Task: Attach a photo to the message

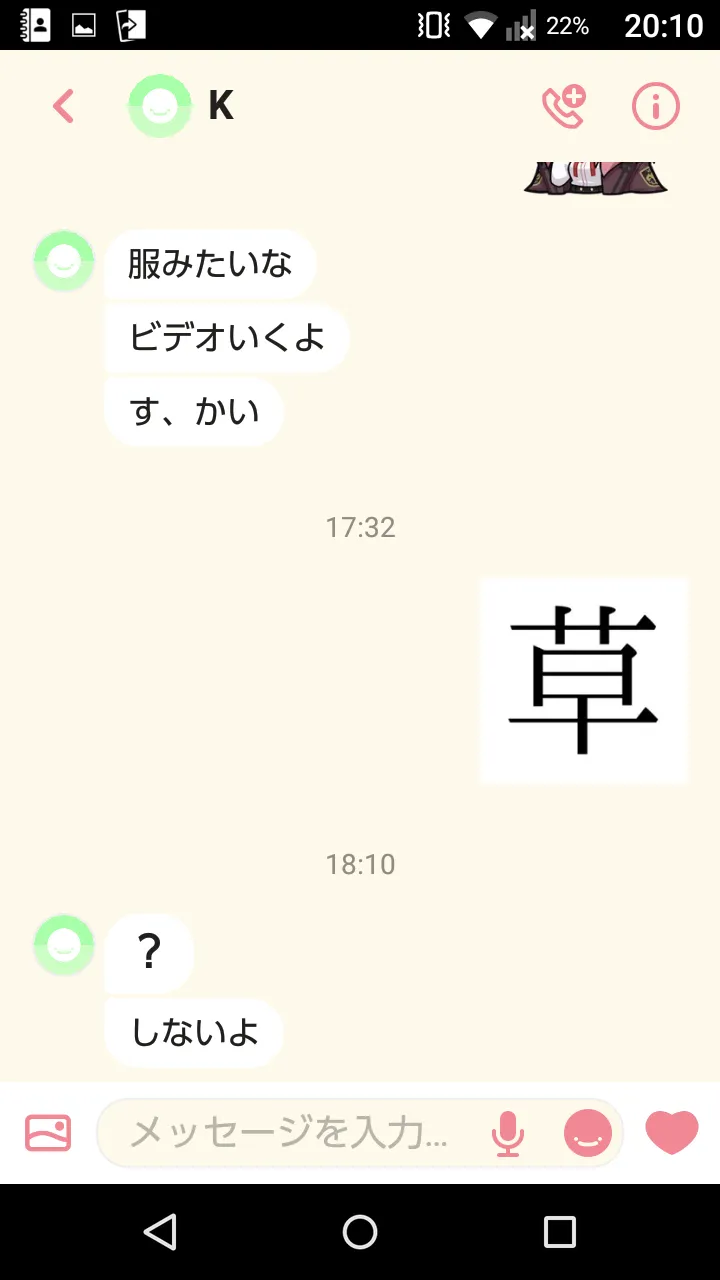Action: pos(48,1133)
